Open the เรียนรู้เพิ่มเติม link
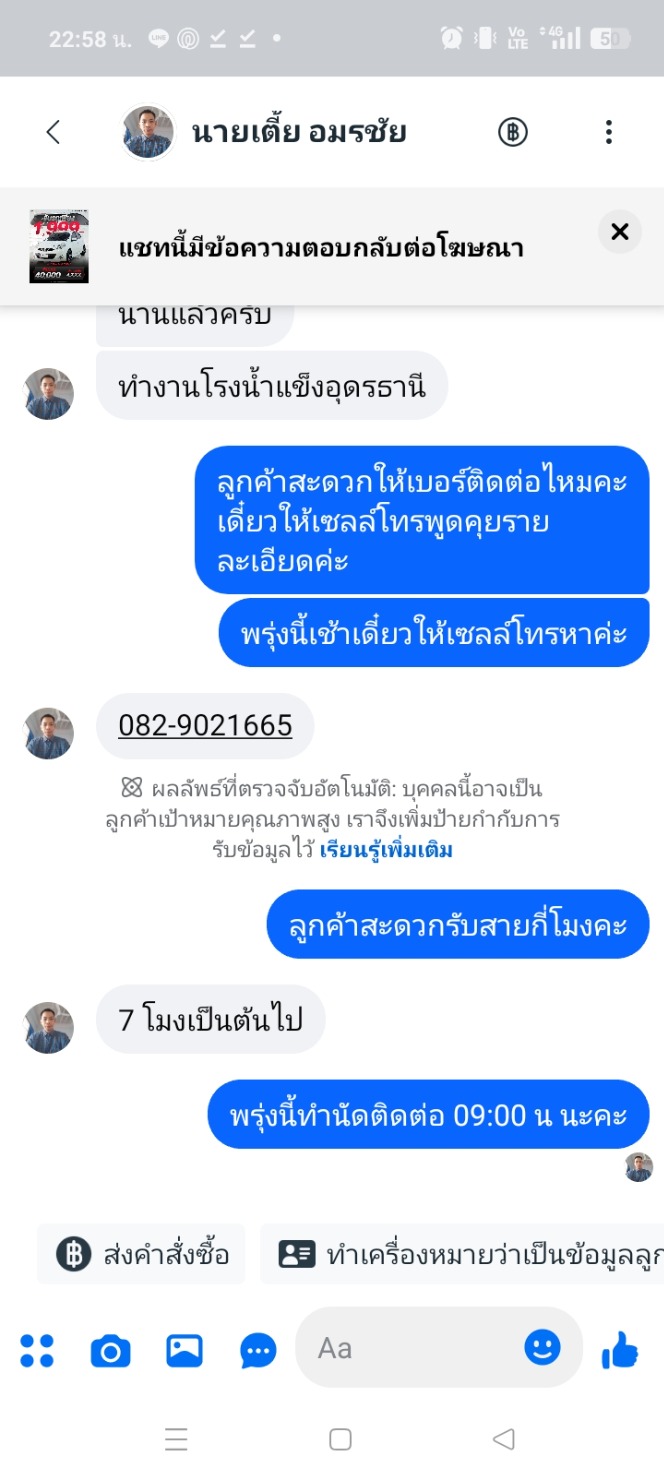Viewport: 664px width, 1480px height. tap(386, 850)
